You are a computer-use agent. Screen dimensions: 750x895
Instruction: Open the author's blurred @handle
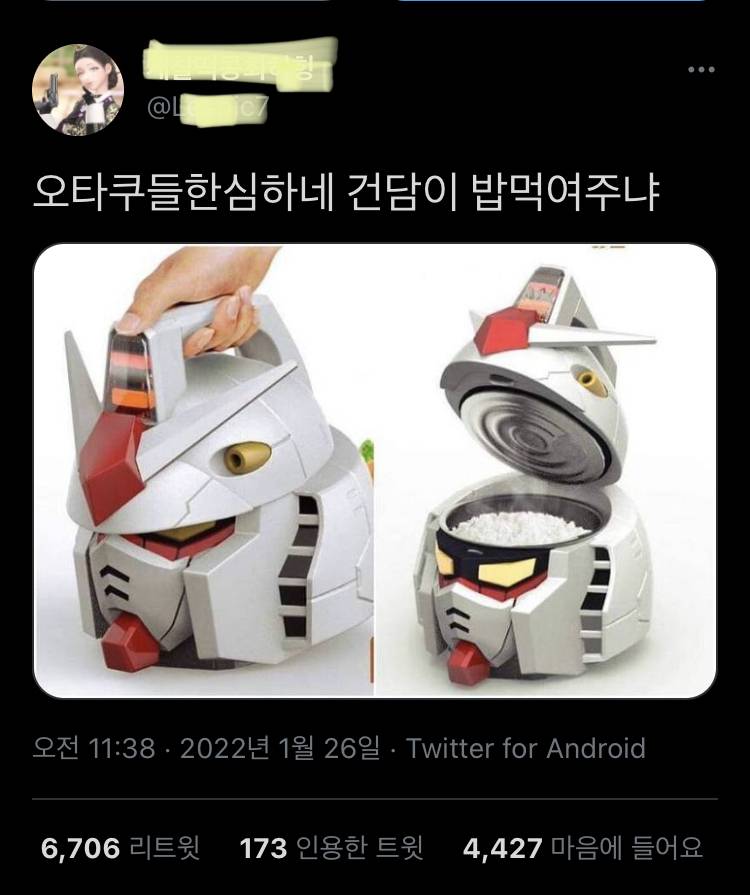(x=208, y=108)
